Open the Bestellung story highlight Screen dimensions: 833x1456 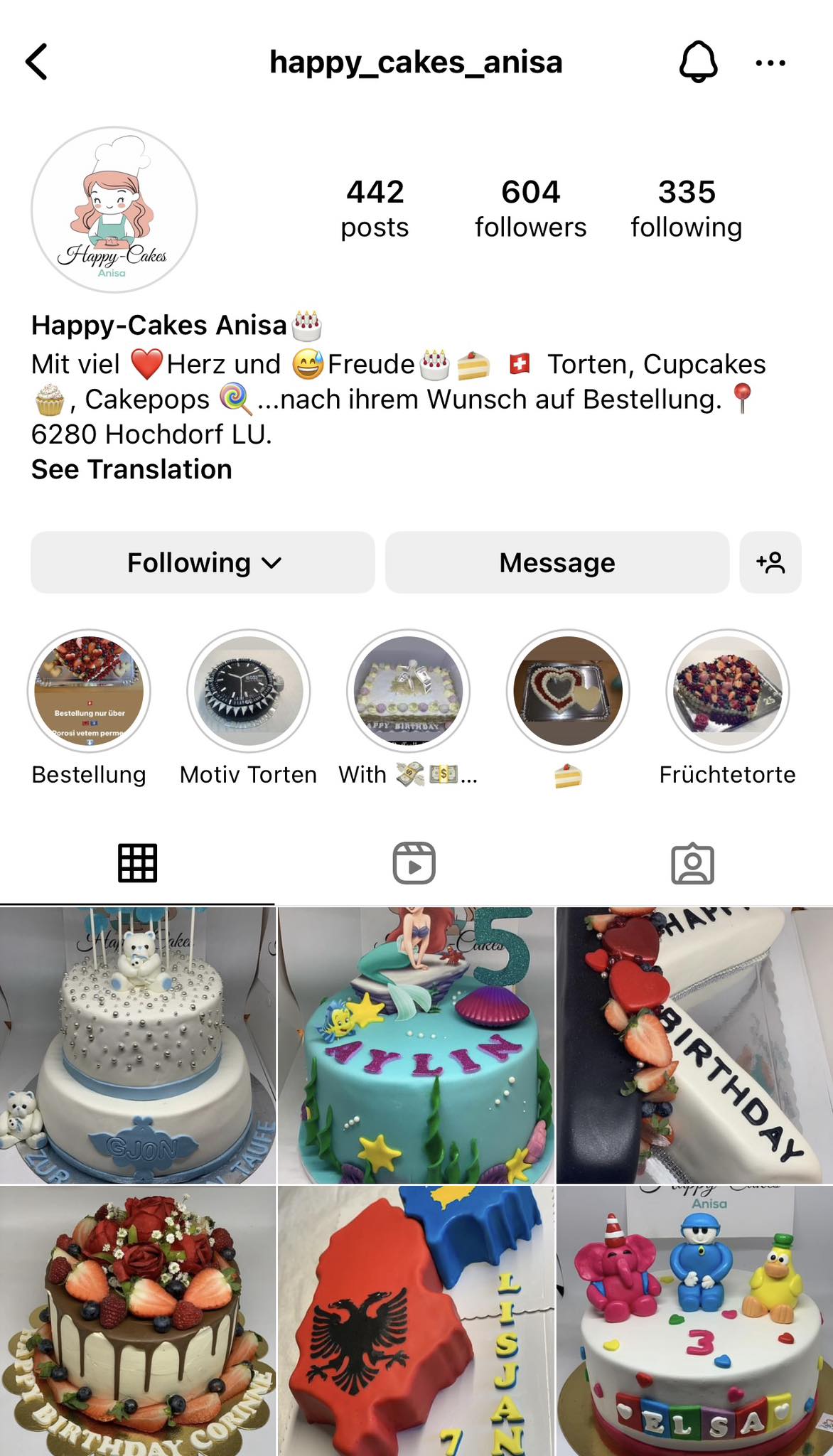click(x=89, y=691)
